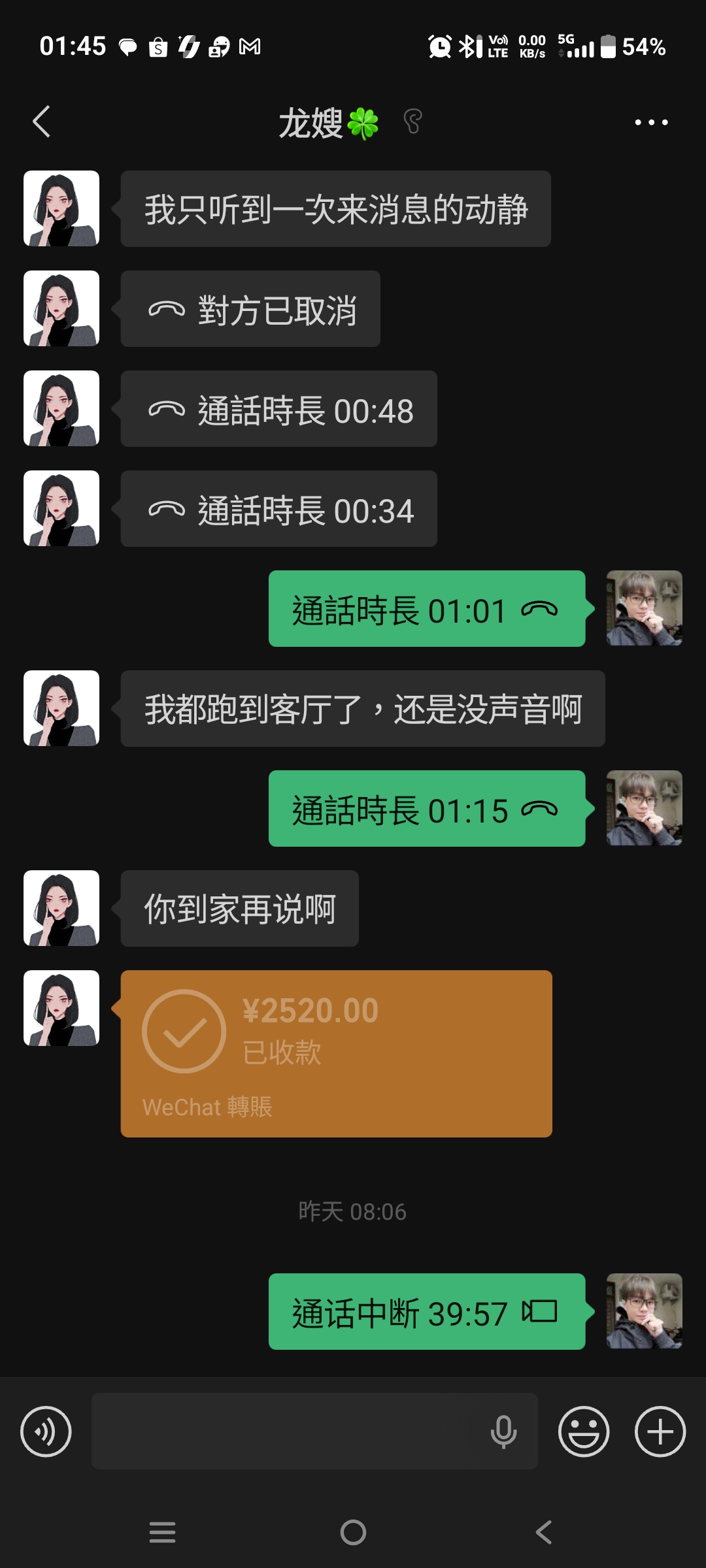This screenshot has height=1568, width=706.
Task: Tap the 通話時長 01:01 call bubble
Action: coord(427,608)
